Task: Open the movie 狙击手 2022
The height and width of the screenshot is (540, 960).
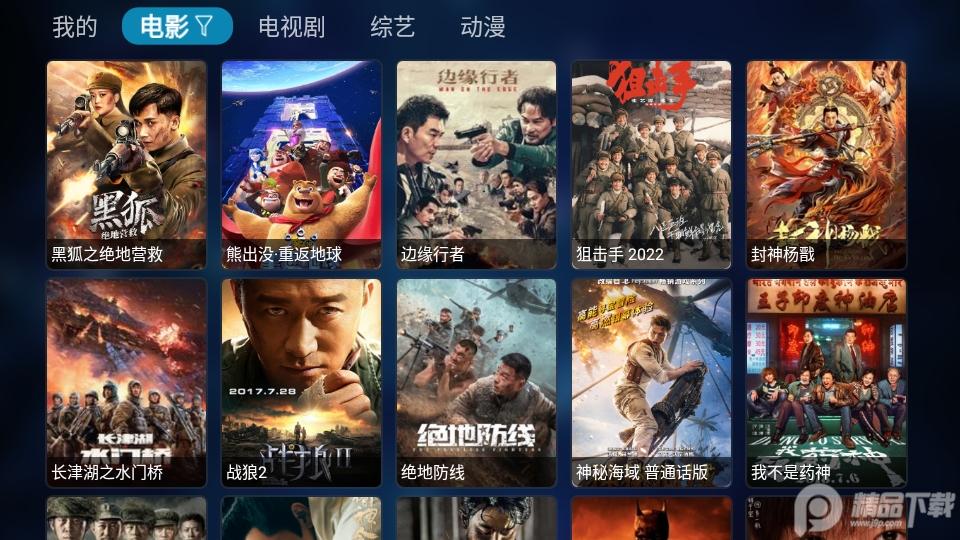Action: click(651, 165)
